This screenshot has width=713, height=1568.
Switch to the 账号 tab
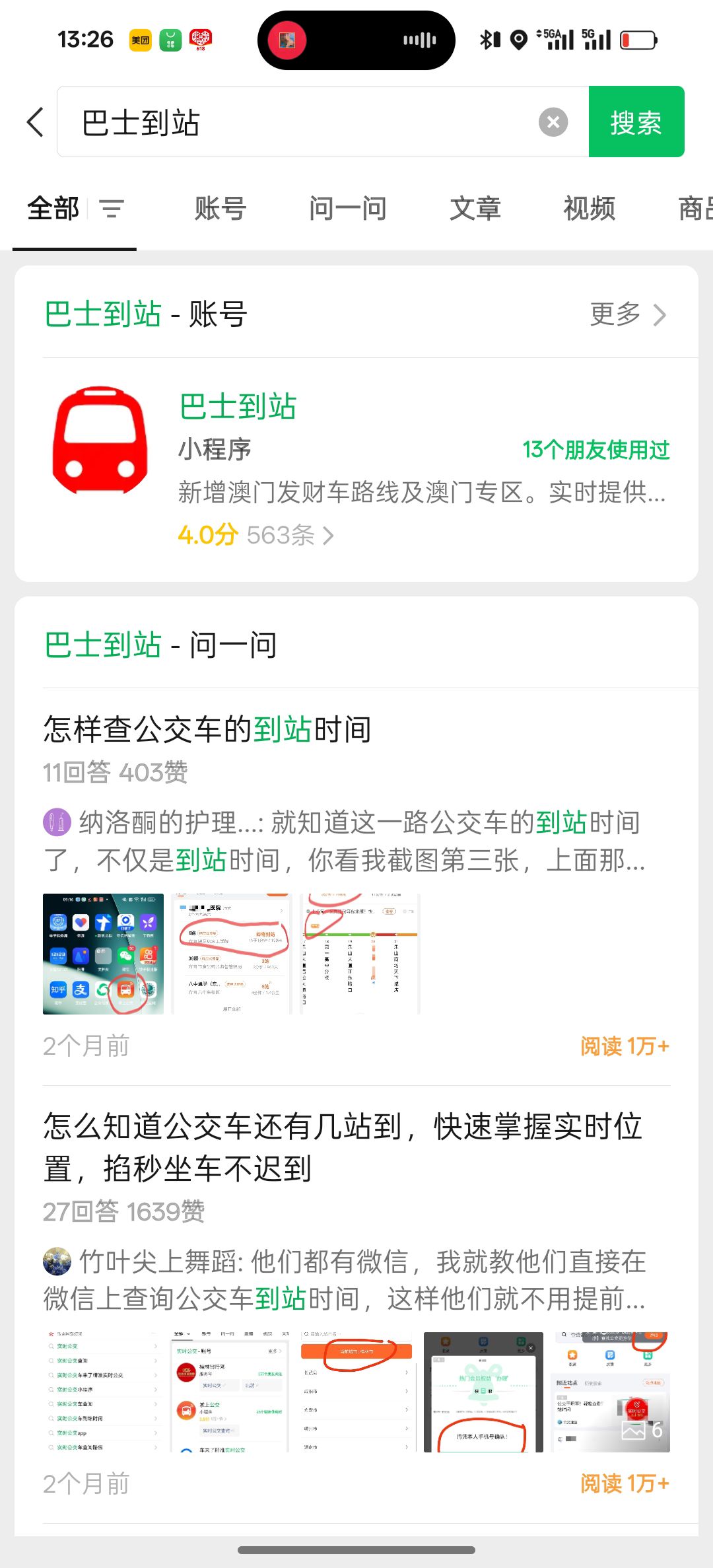point(221,209)
